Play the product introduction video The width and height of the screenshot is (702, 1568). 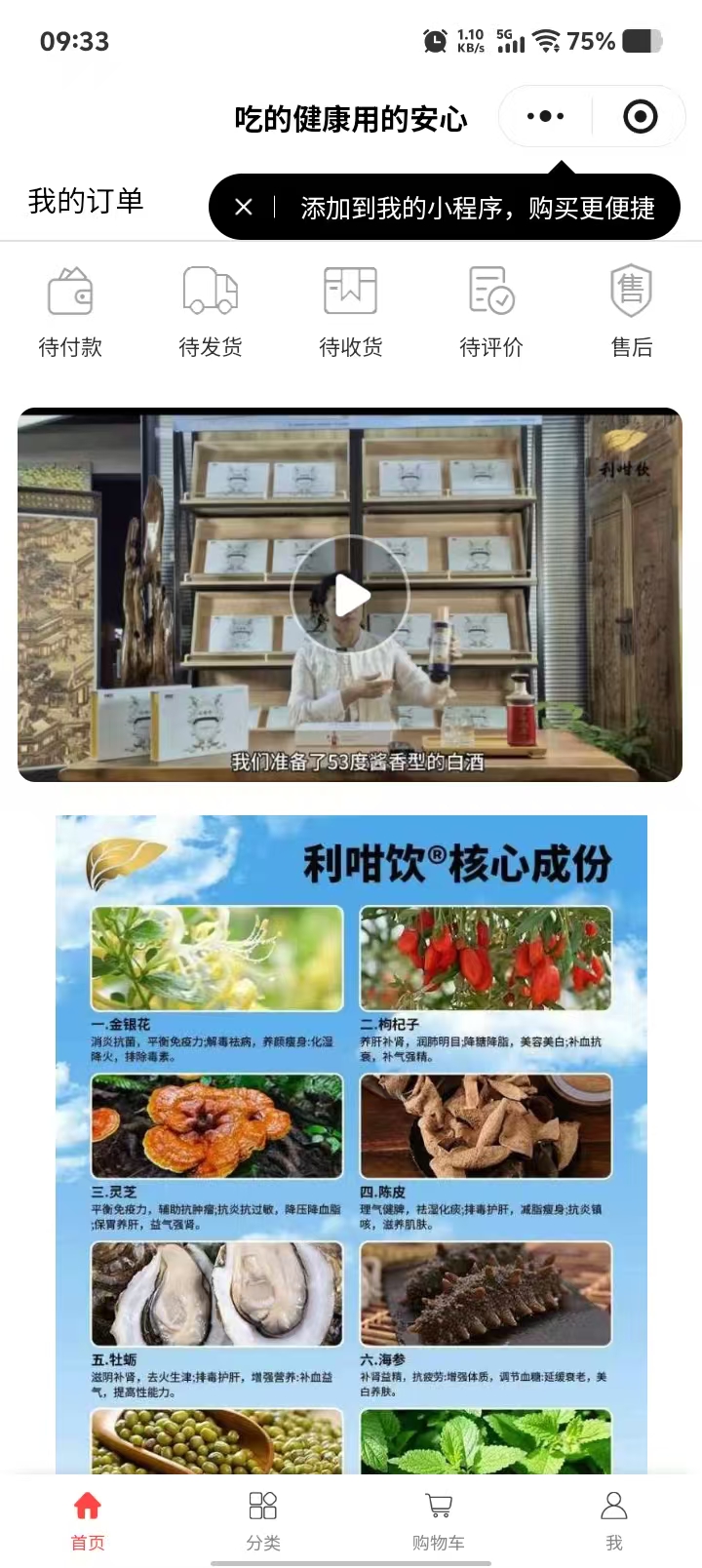[351, 596]
